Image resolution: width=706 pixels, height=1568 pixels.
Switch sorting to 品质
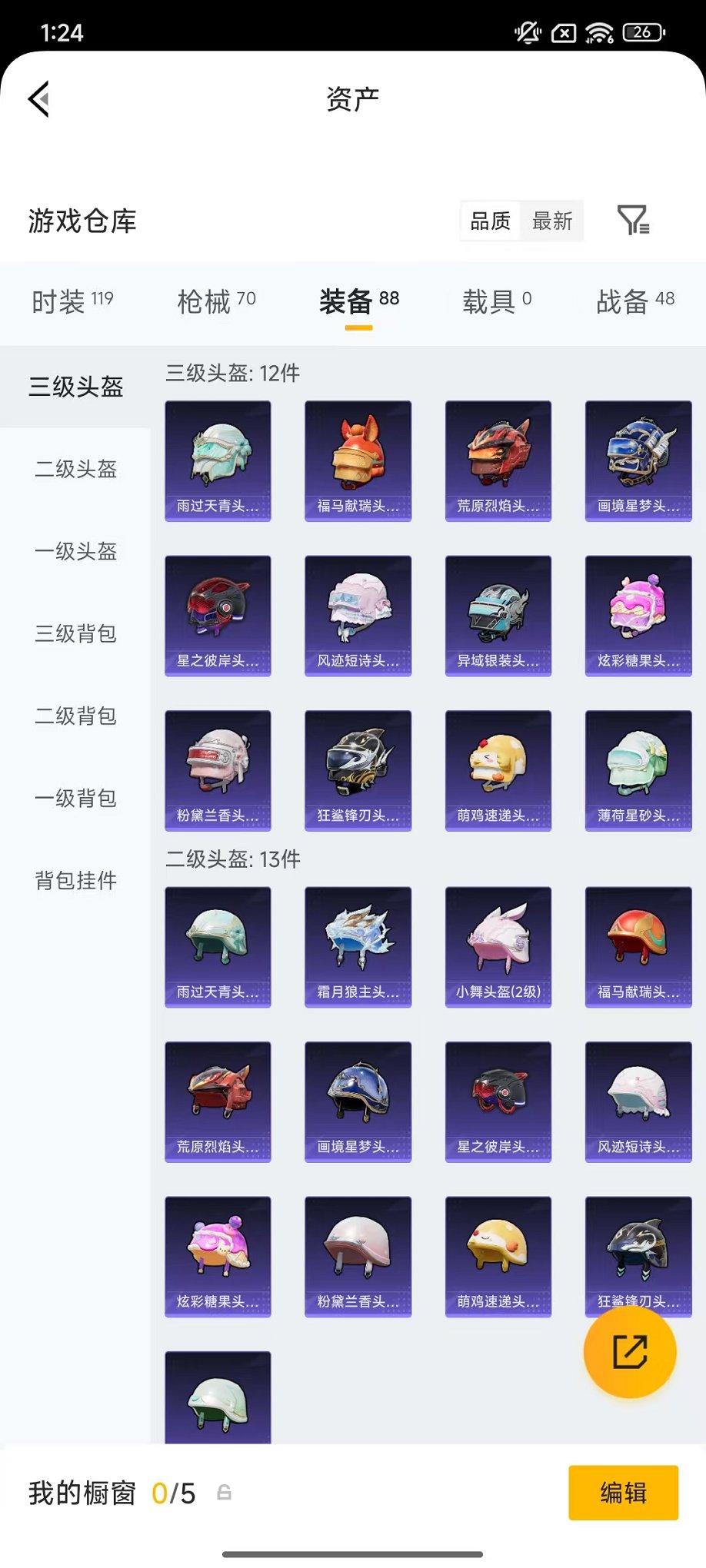490,221
